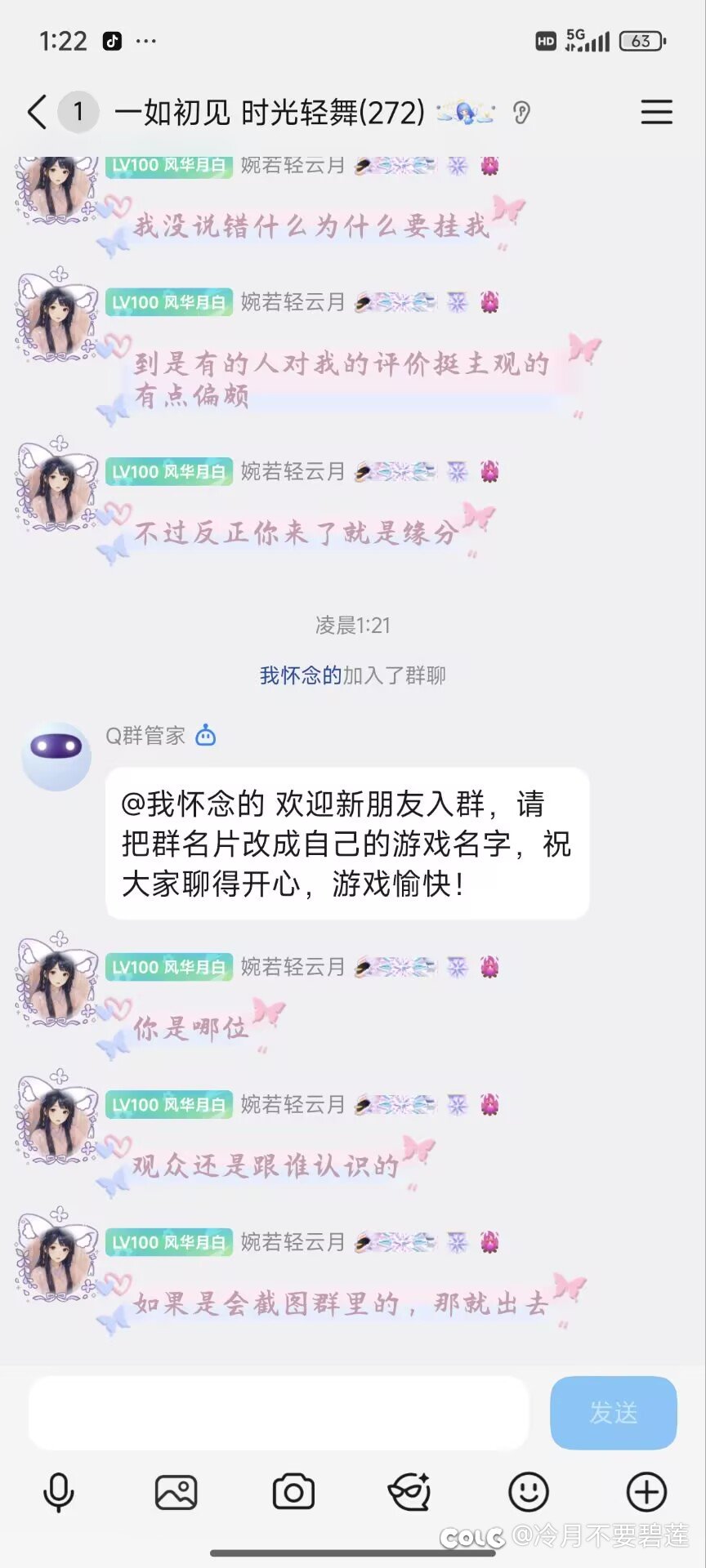Open the mask effects icon in toolbar
This screenshot has width=706, height=1568.
409,1492
